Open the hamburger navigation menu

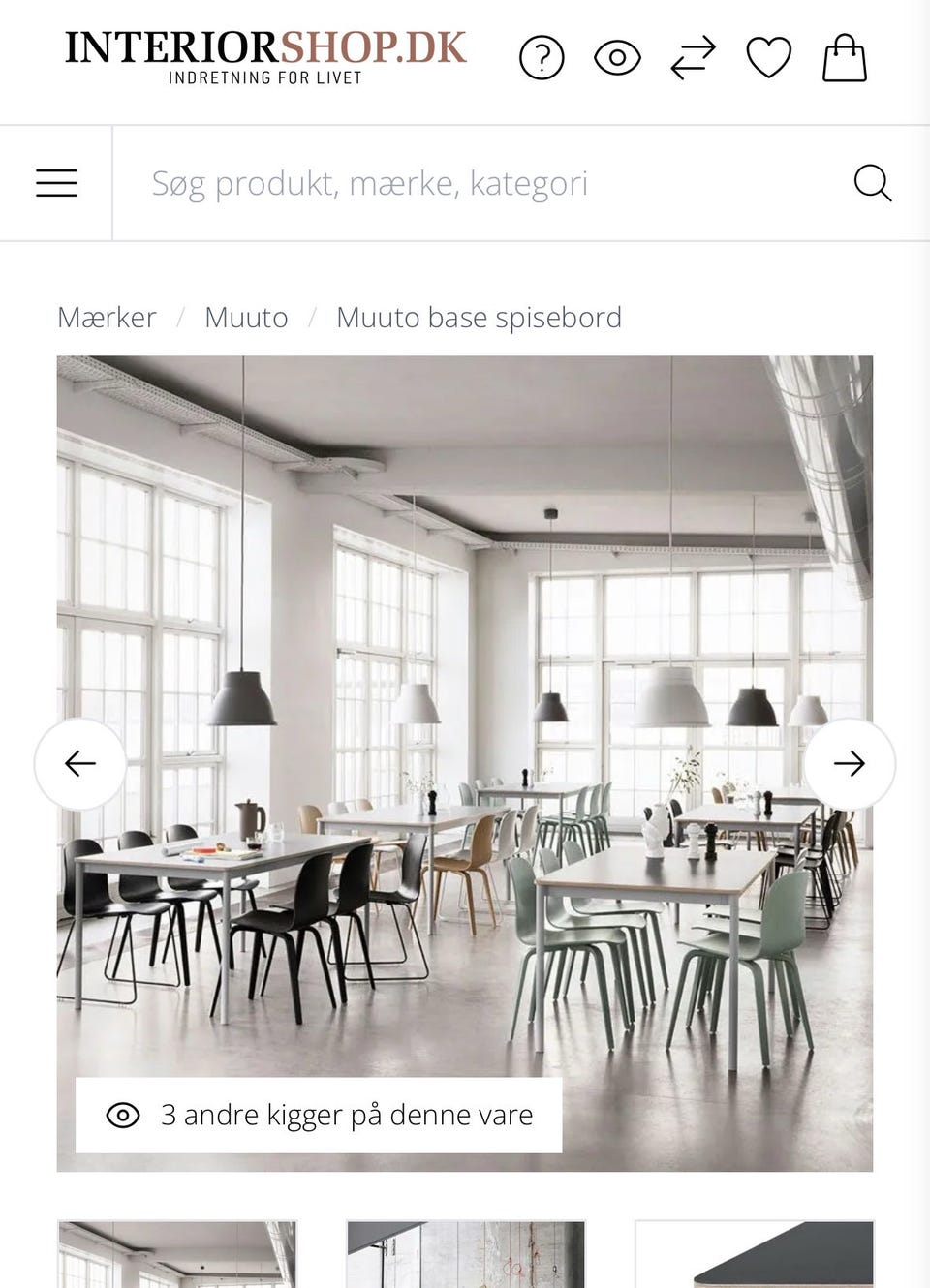(x=56, y=182)
